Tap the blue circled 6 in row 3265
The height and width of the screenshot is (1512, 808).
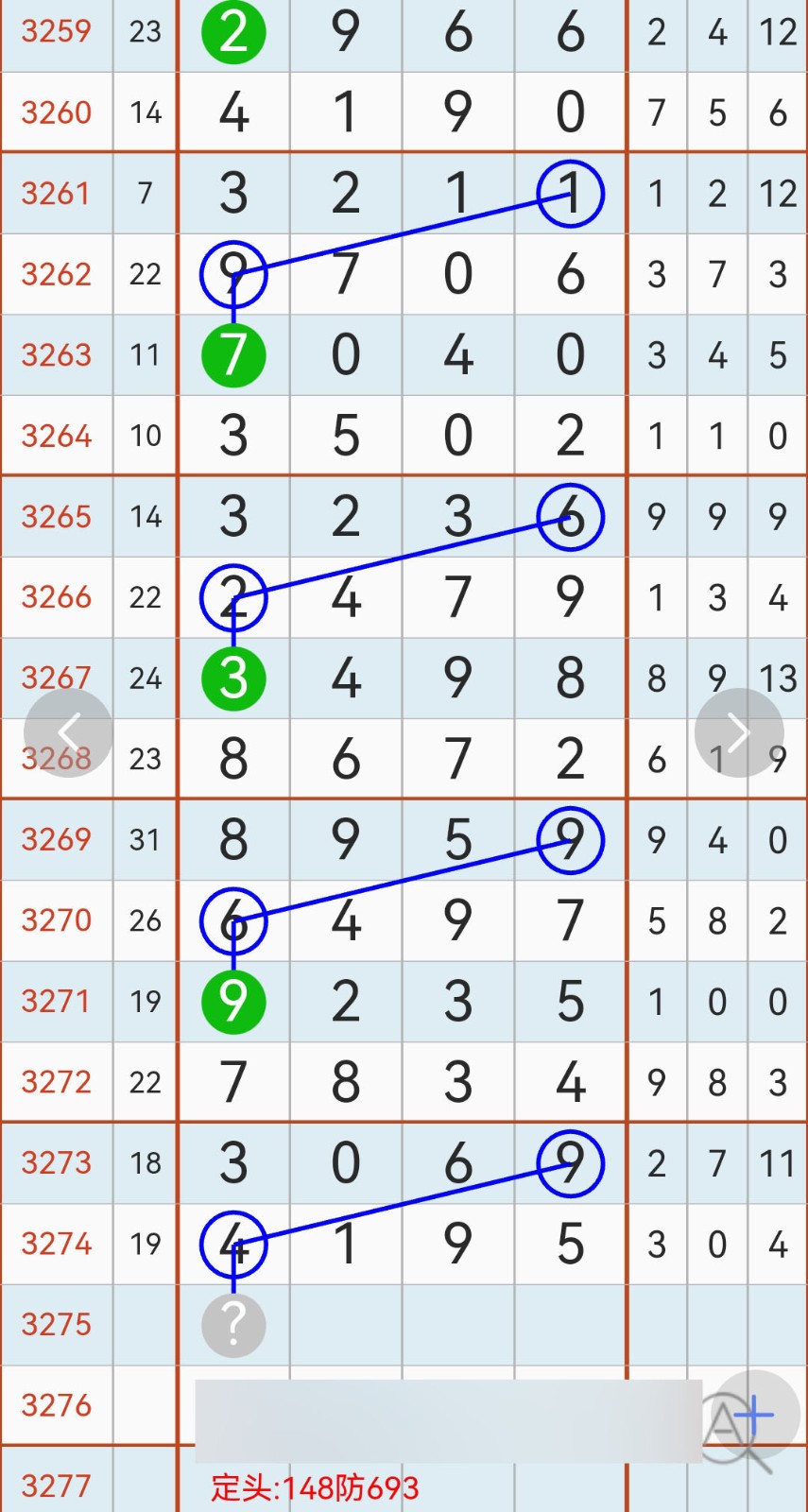tap(571, 517)
